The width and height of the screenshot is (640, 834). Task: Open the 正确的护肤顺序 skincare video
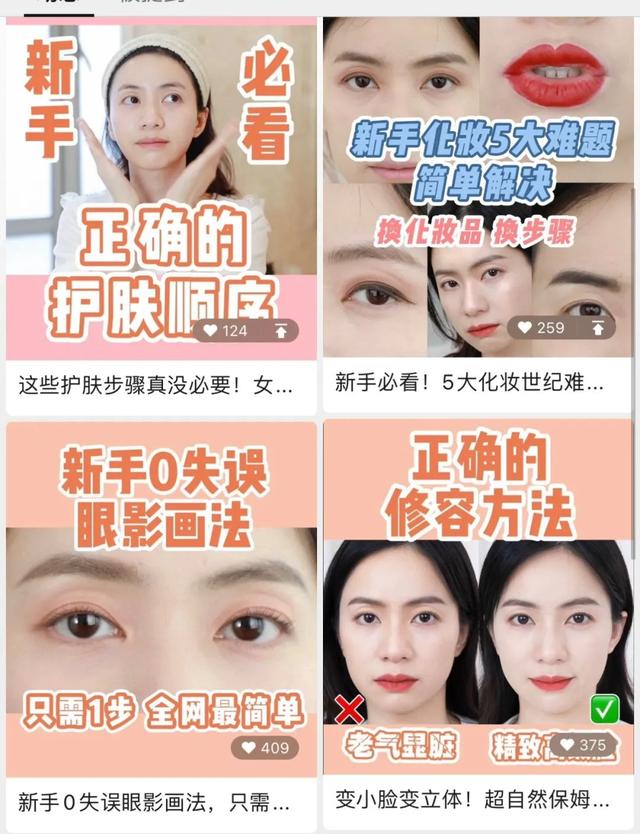tap(160, 190)
